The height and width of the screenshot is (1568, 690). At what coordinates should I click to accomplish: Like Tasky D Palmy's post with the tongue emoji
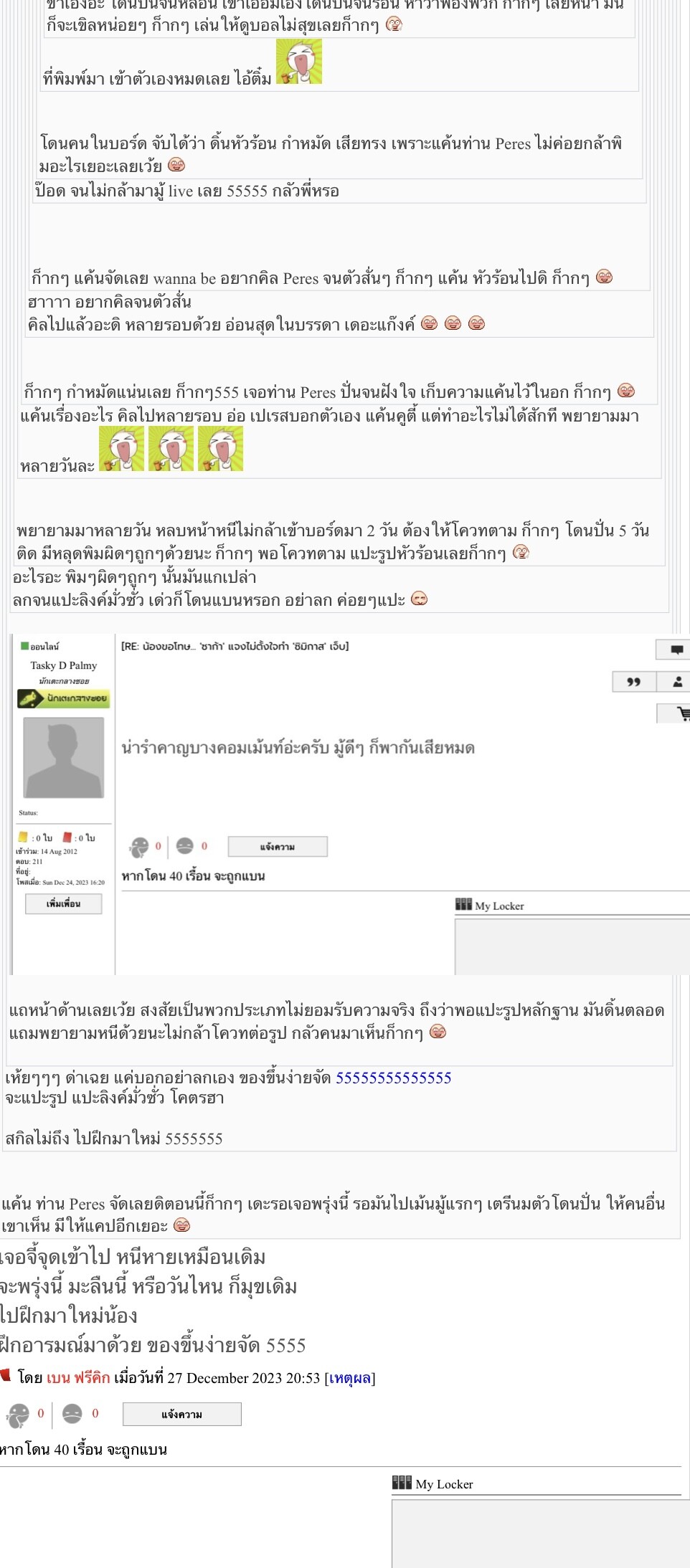[139, 847]
